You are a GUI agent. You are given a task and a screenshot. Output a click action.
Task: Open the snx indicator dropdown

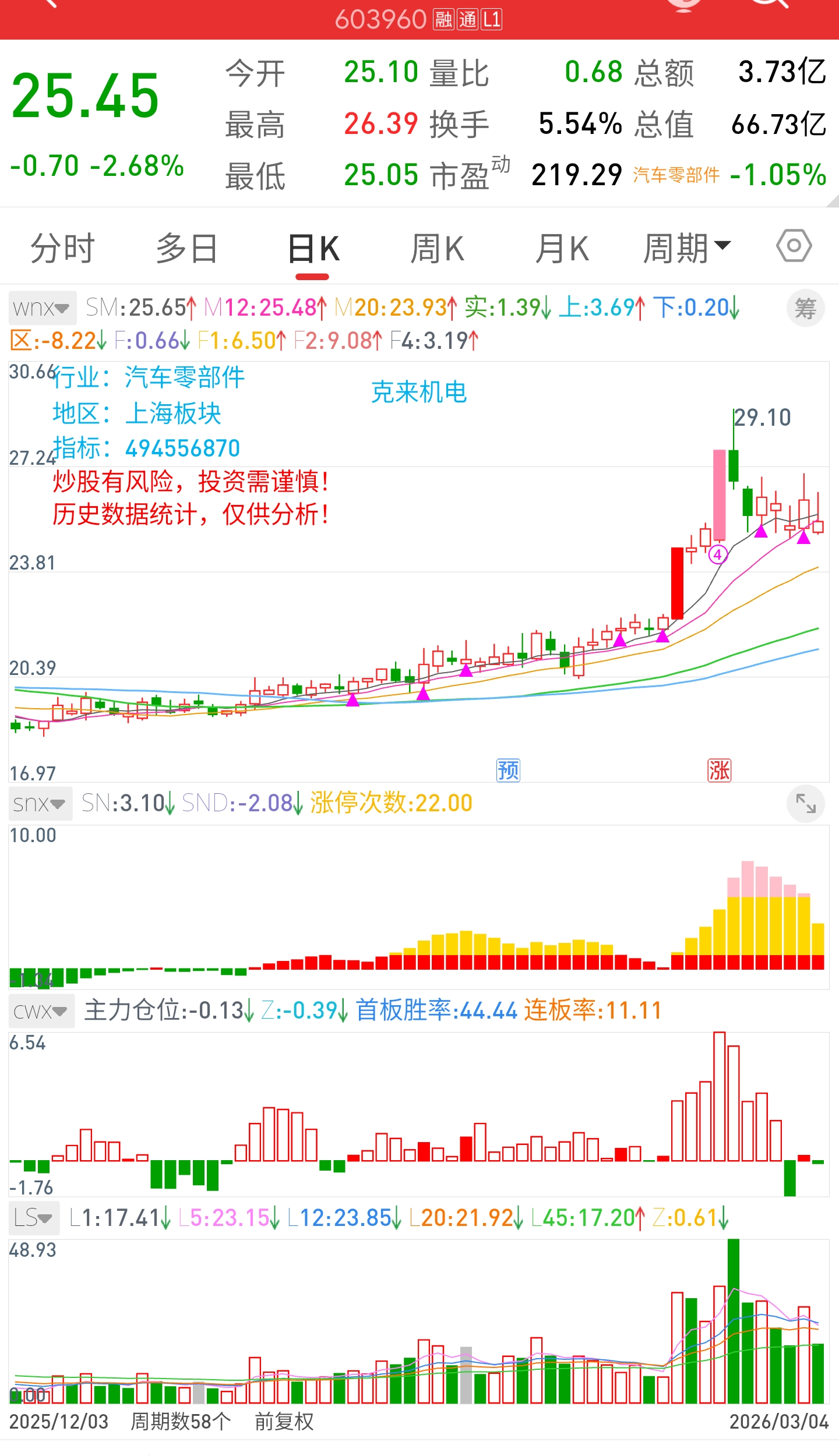coord(40,804)
